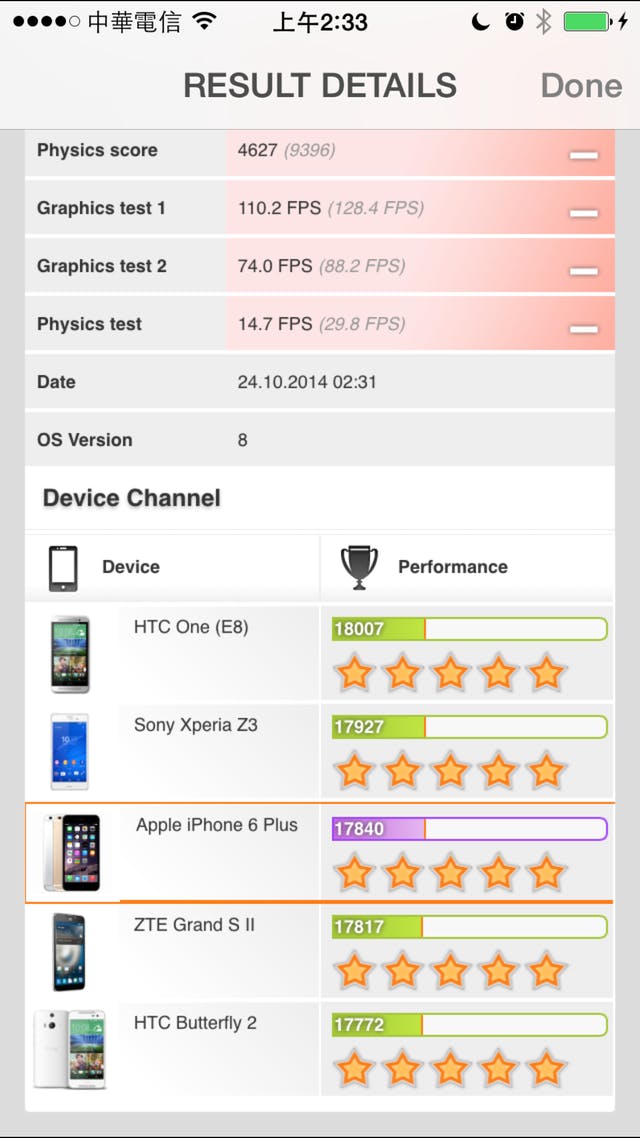Open the ZTE Grand S II entry

(x=194, y=925)
